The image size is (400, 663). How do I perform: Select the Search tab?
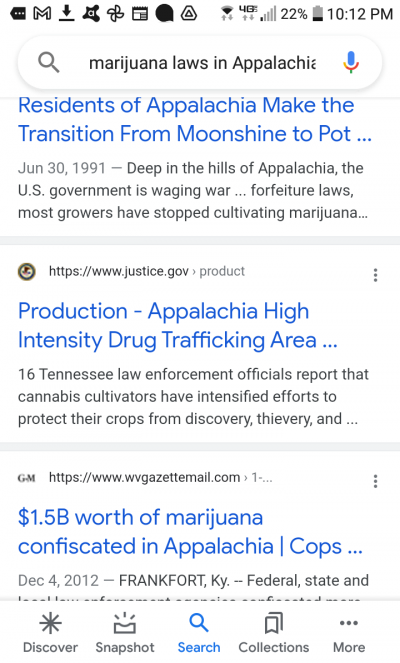click(x=199, y=633)
